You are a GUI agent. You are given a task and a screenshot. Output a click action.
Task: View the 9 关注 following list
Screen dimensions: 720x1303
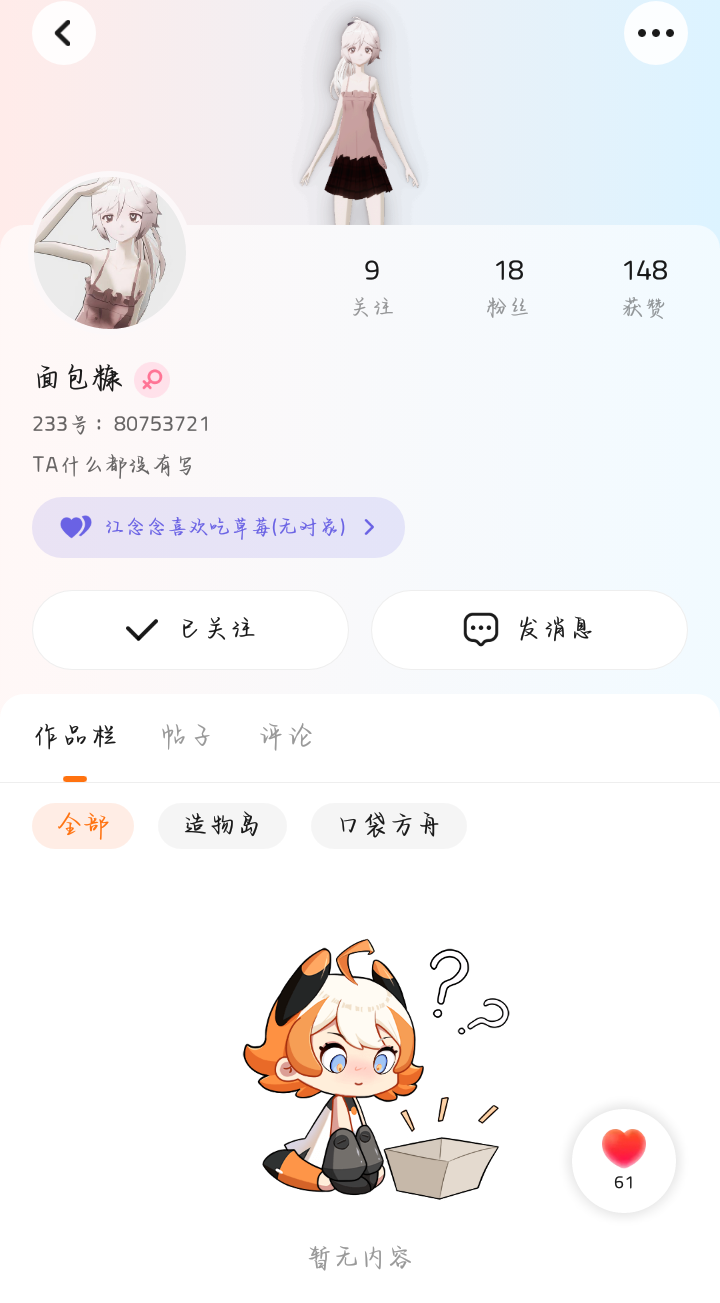coord(372,287)
